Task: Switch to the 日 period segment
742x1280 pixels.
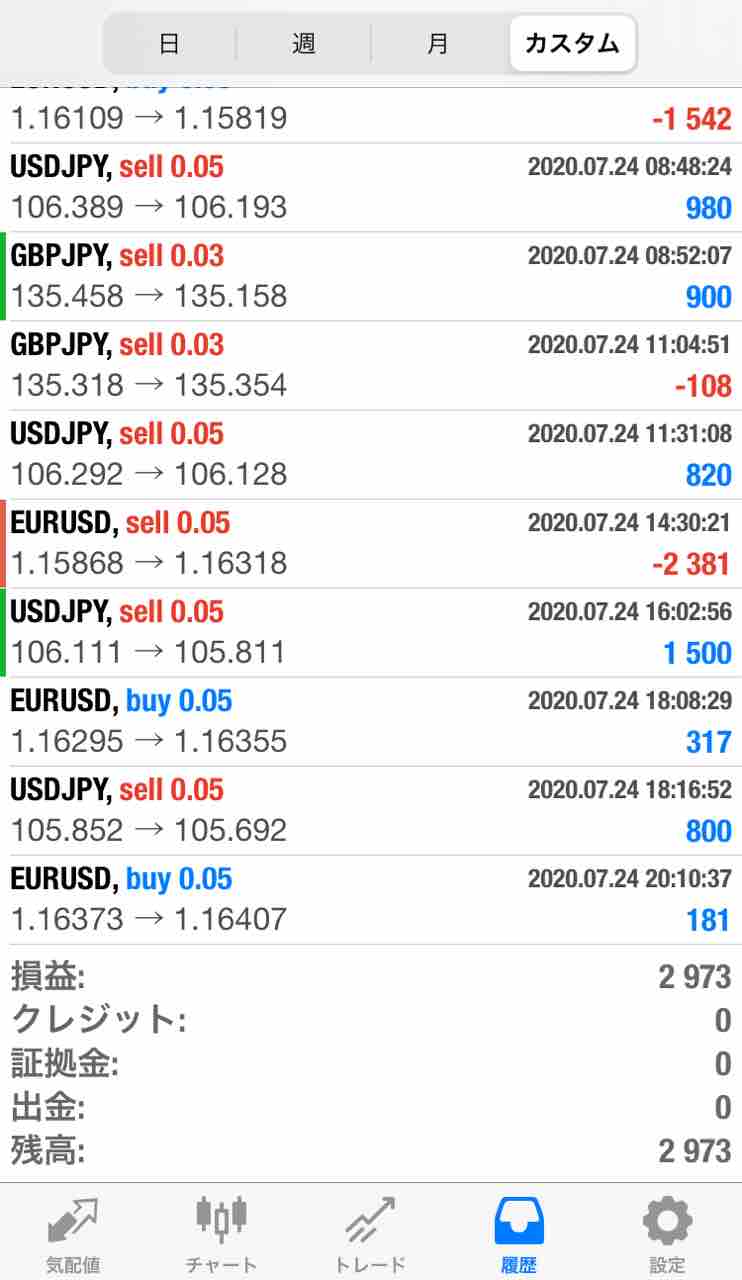Action: coord(169,44)
